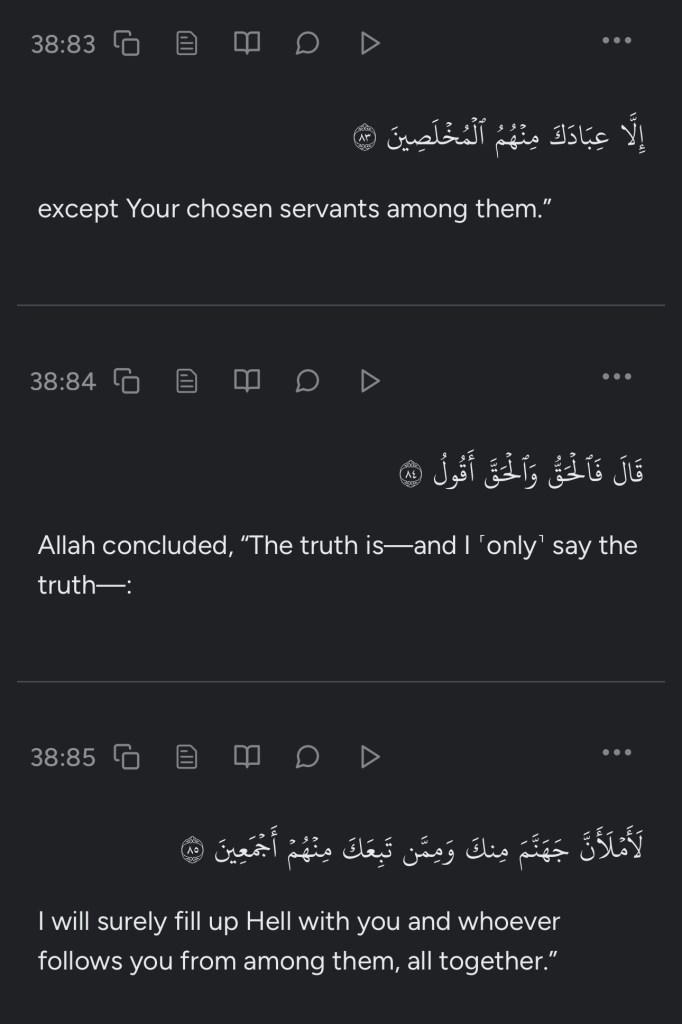Image resolution: width=682 pixels, height=1024 pixels.
Task: Open the book icon for verse 38:85
Action: [x=247, y=757]
